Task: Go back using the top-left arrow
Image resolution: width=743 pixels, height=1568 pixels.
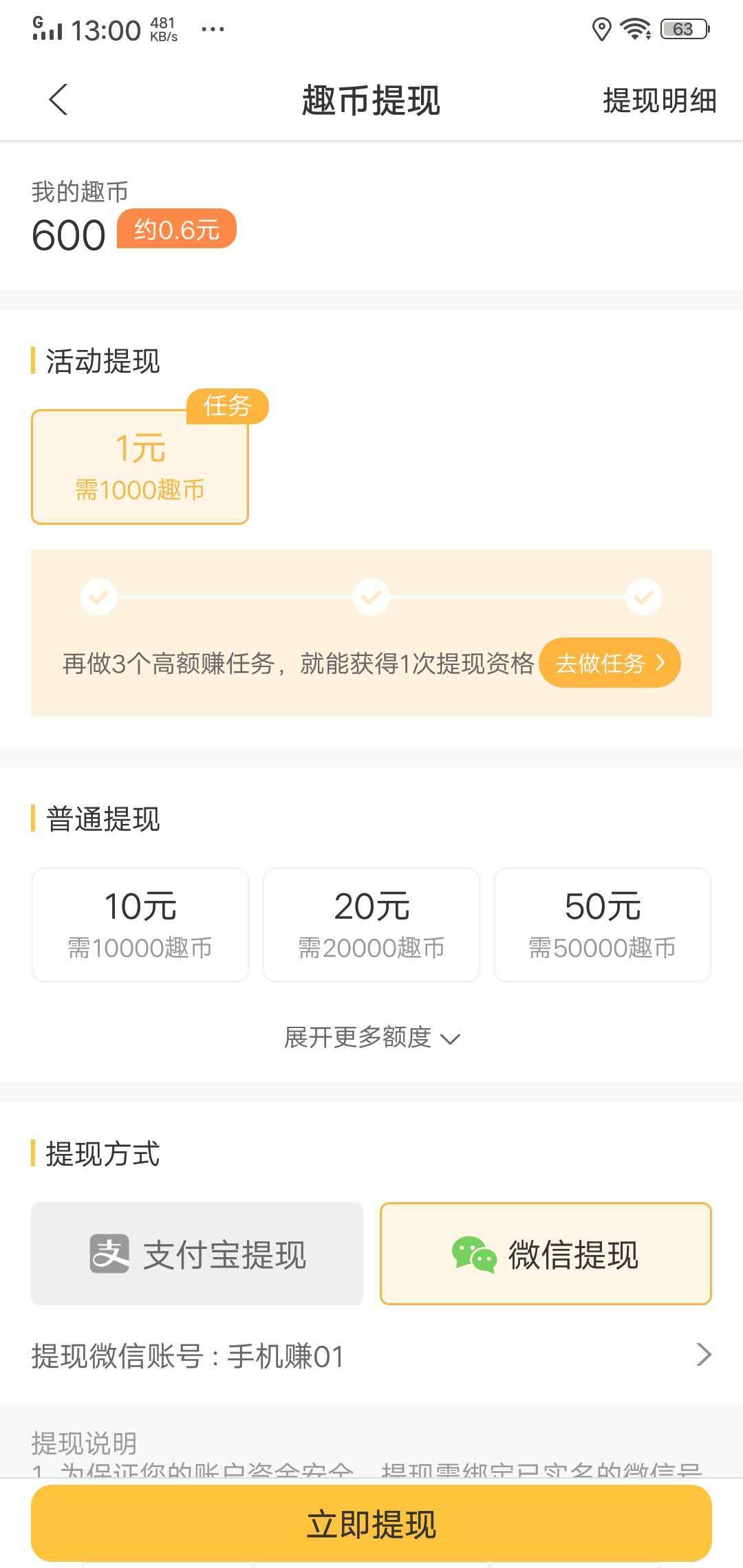Action: coord(58,100)
